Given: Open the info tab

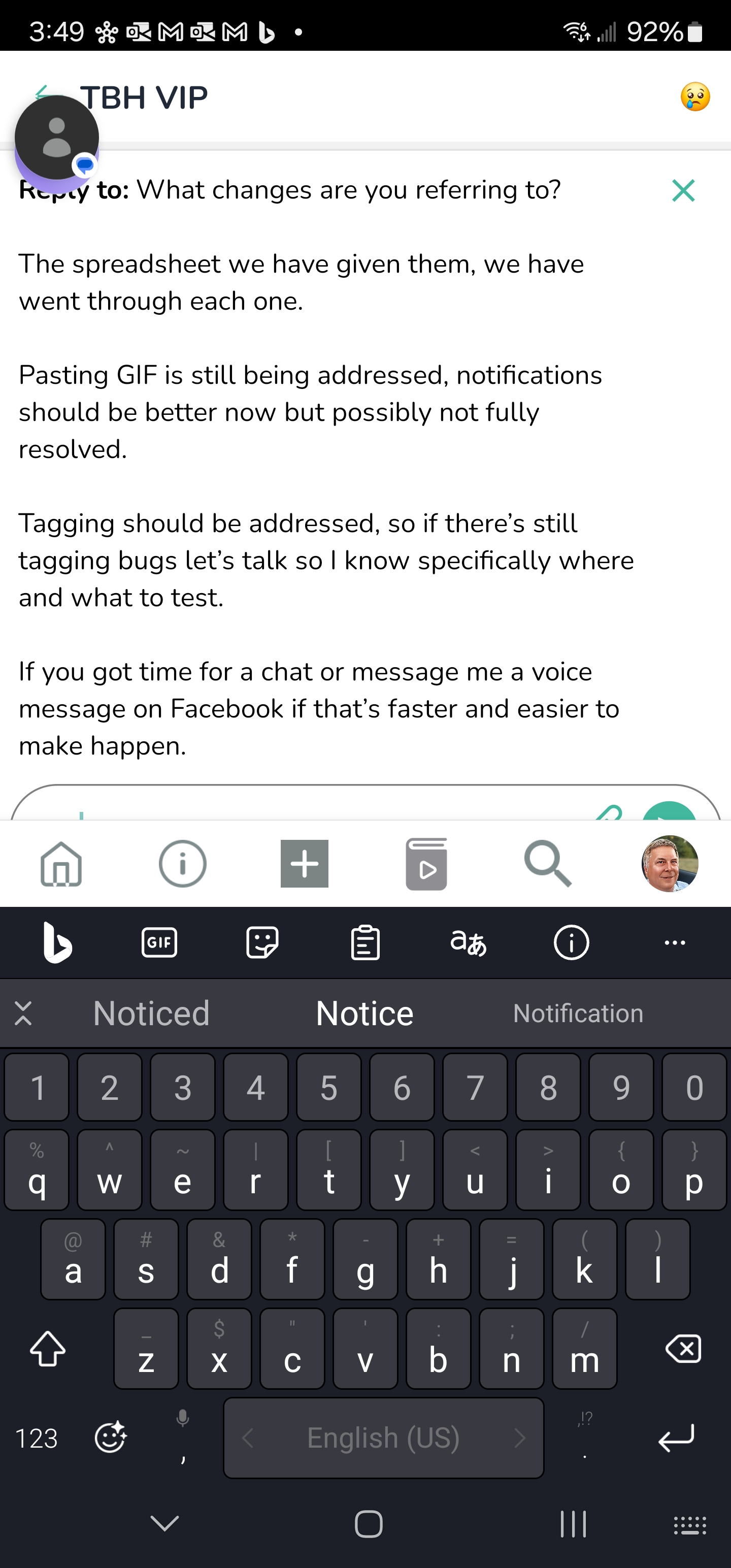Looking at the screenshot, I should (x=183, y=864).
